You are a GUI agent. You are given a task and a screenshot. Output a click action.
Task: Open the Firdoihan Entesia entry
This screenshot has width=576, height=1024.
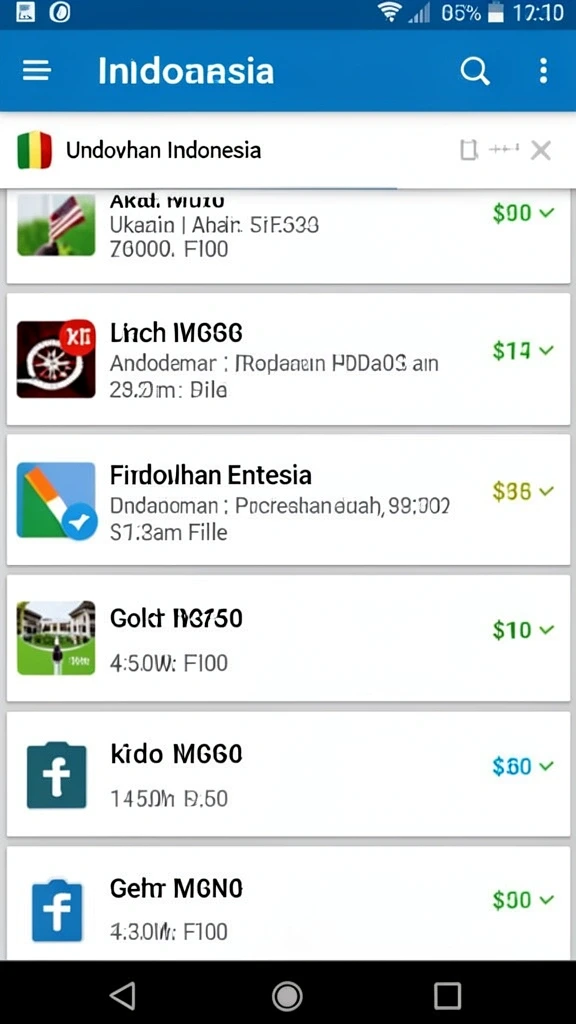click(x=288, y=500)
